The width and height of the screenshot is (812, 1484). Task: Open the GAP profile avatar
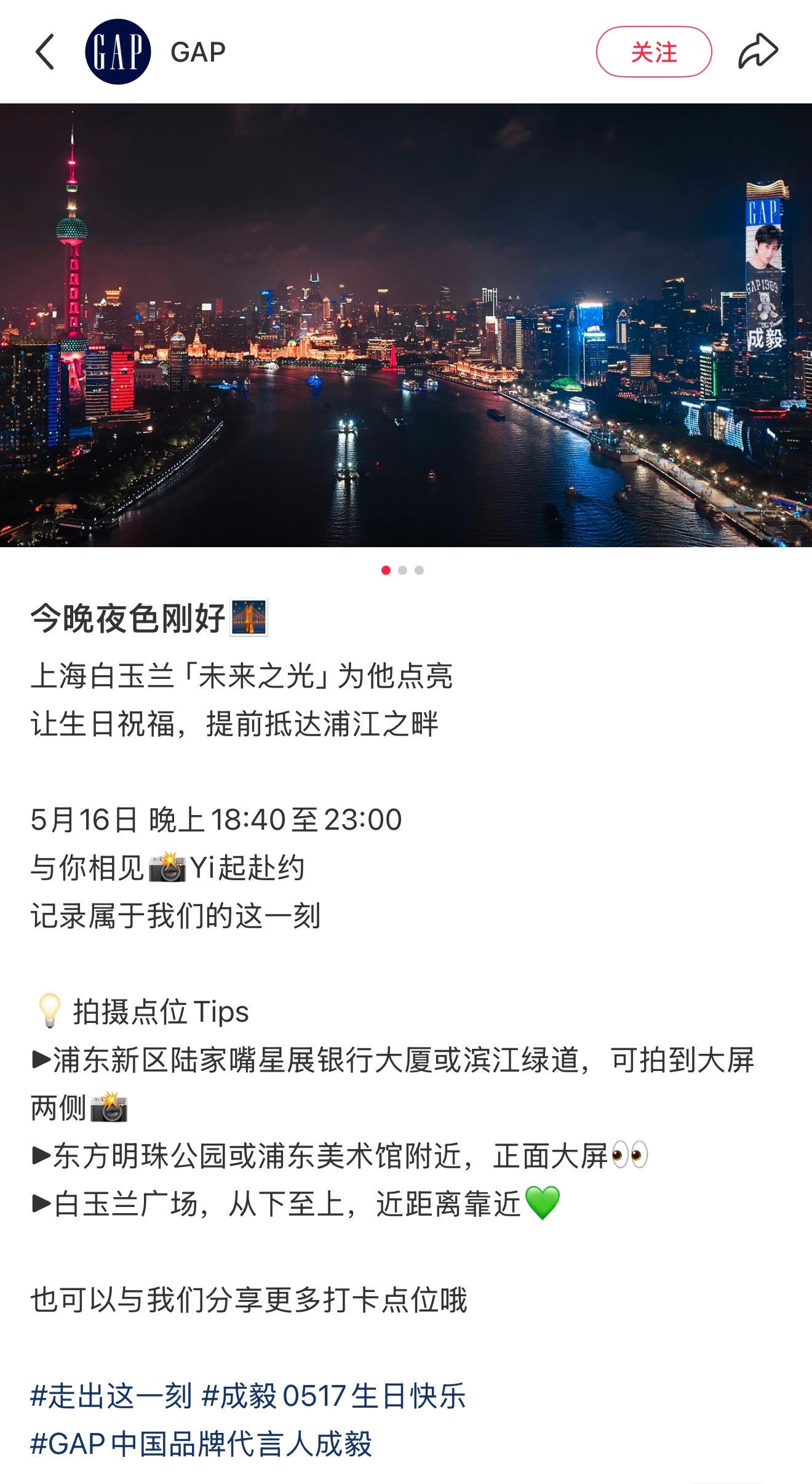click(117, 52)
